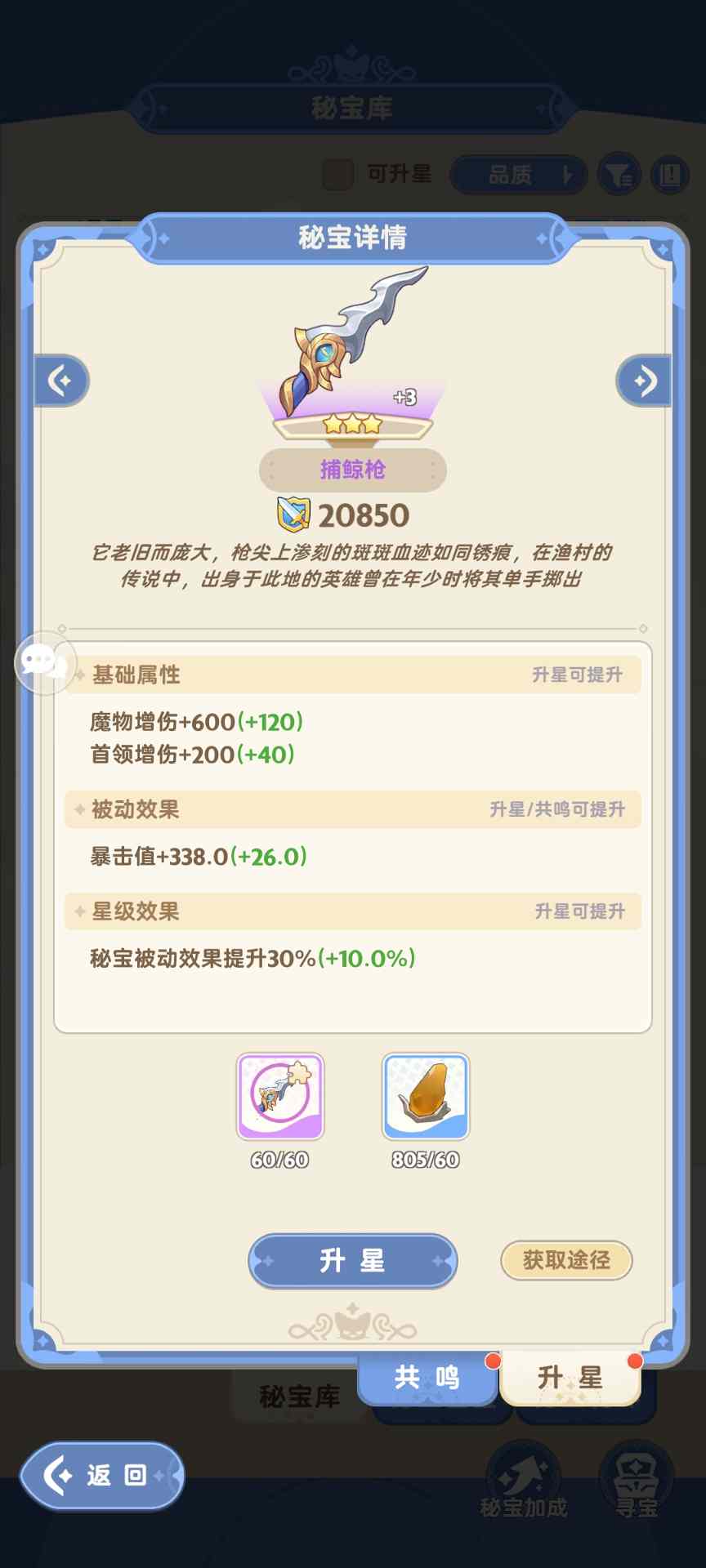This screenshot has width=706, height=1568.
Task: Open the filter funnel icon
Action: (x=621, y=175)
